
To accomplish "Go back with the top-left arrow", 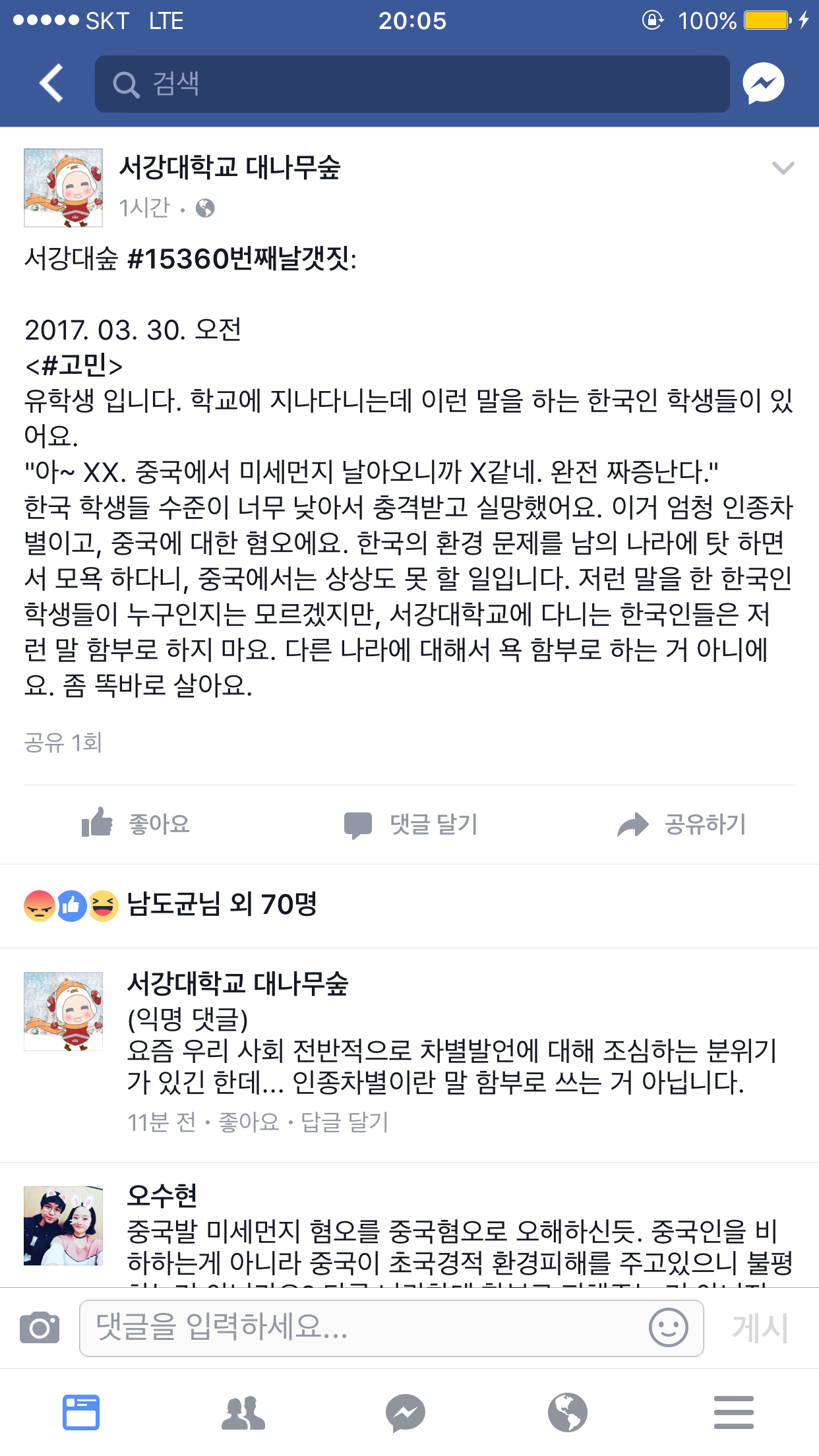I will click(51, 83).
